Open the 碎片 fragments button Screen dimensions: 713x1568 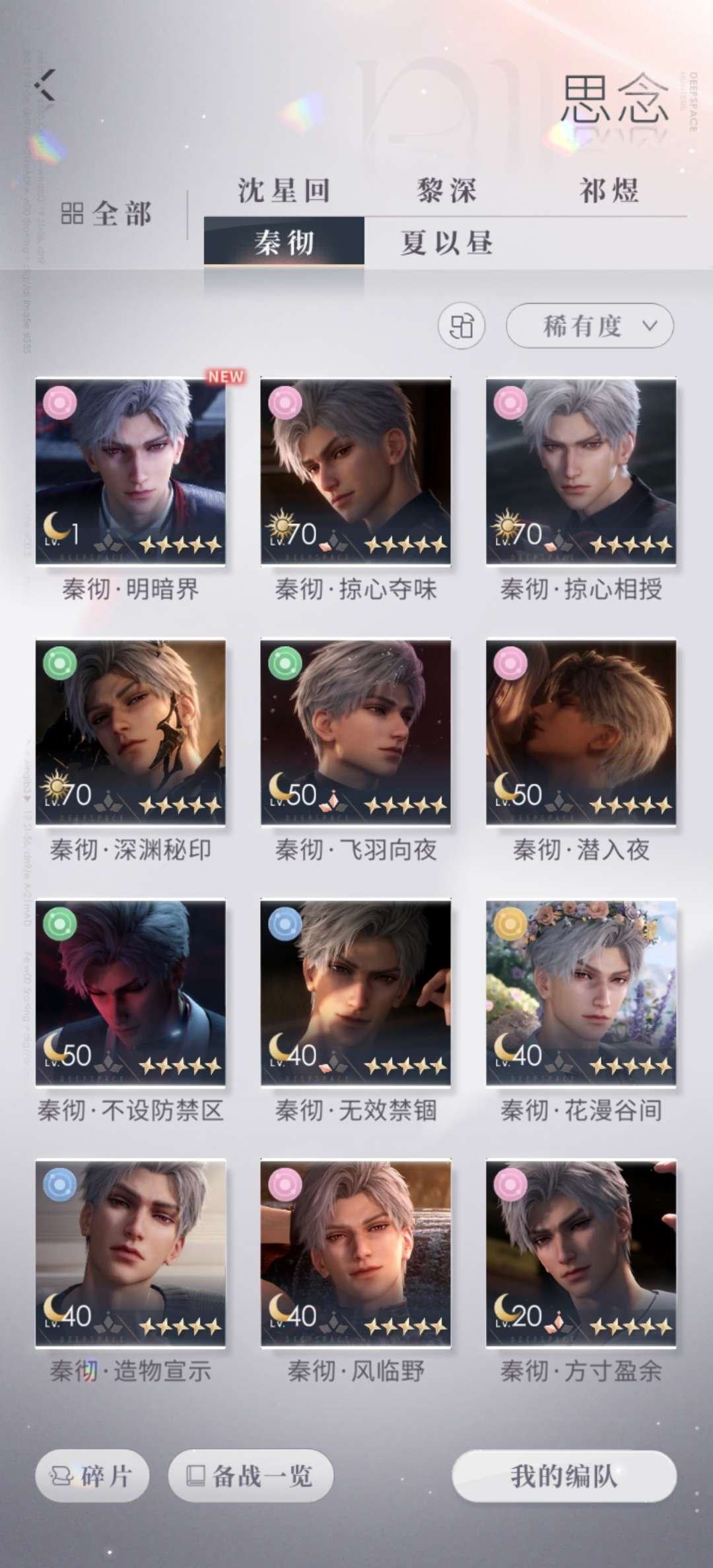coord(92,1476)
